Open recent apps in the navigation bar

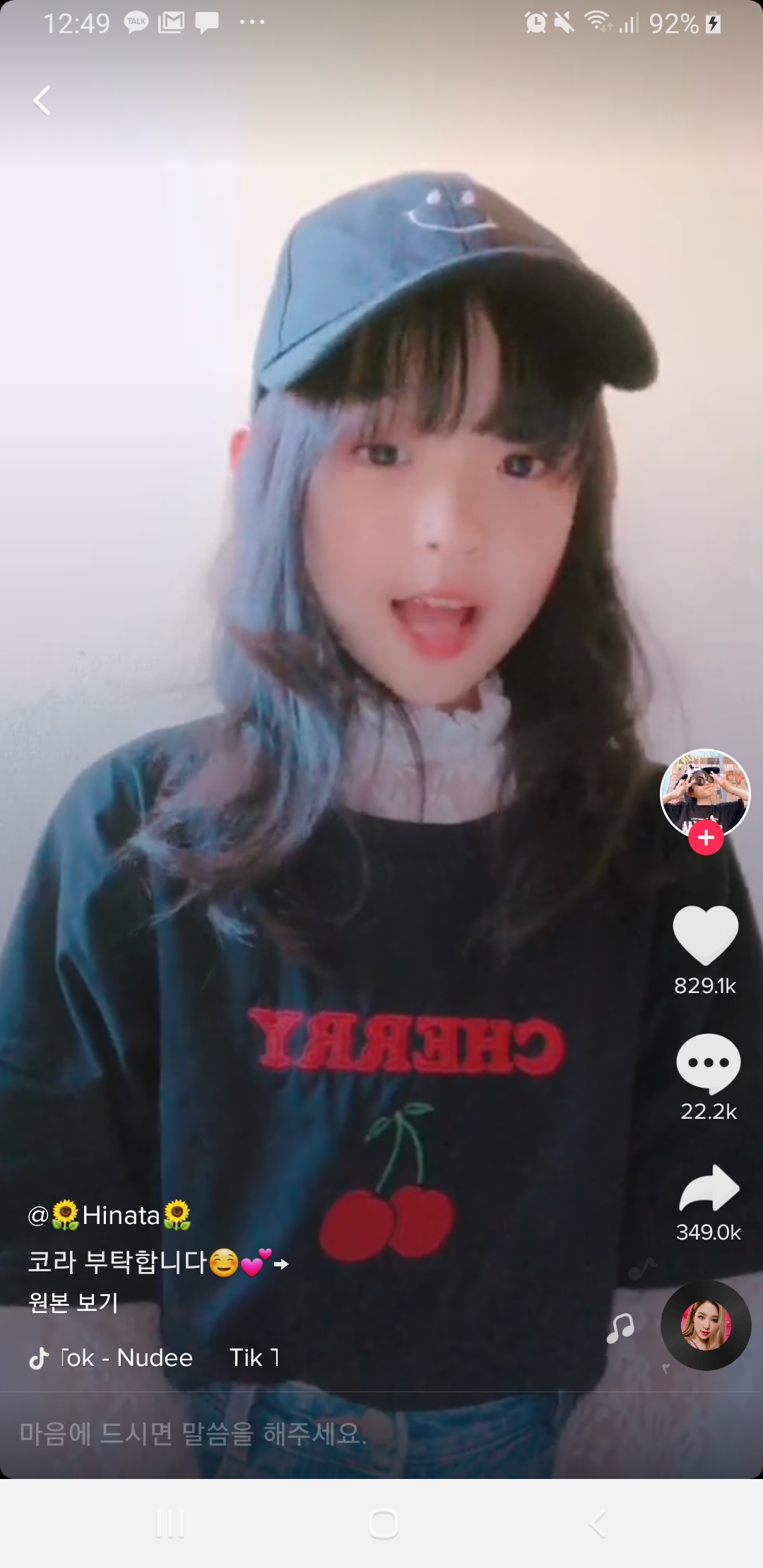[x=170, y=1524]
